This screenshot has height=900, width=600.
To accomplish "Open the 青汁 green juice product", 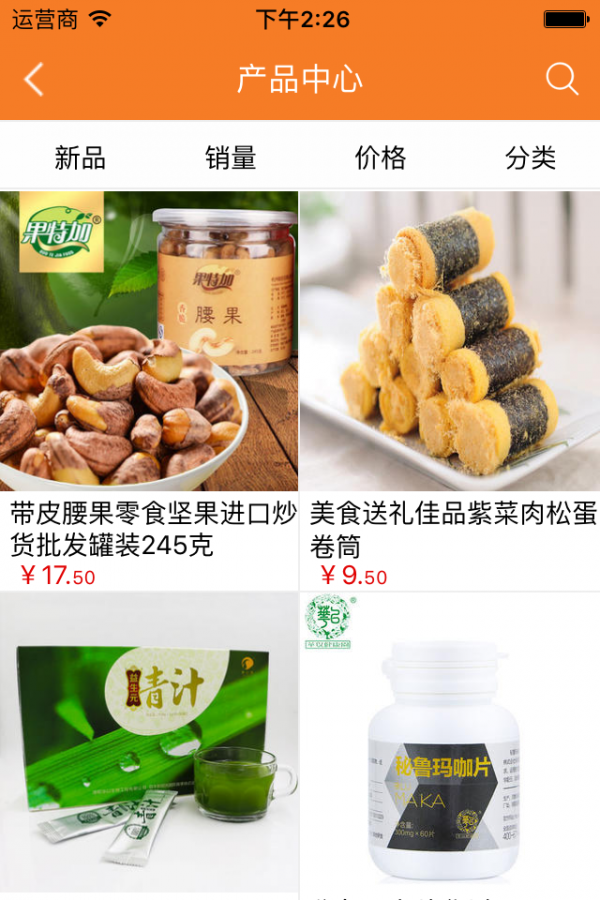I will [149, 745].
